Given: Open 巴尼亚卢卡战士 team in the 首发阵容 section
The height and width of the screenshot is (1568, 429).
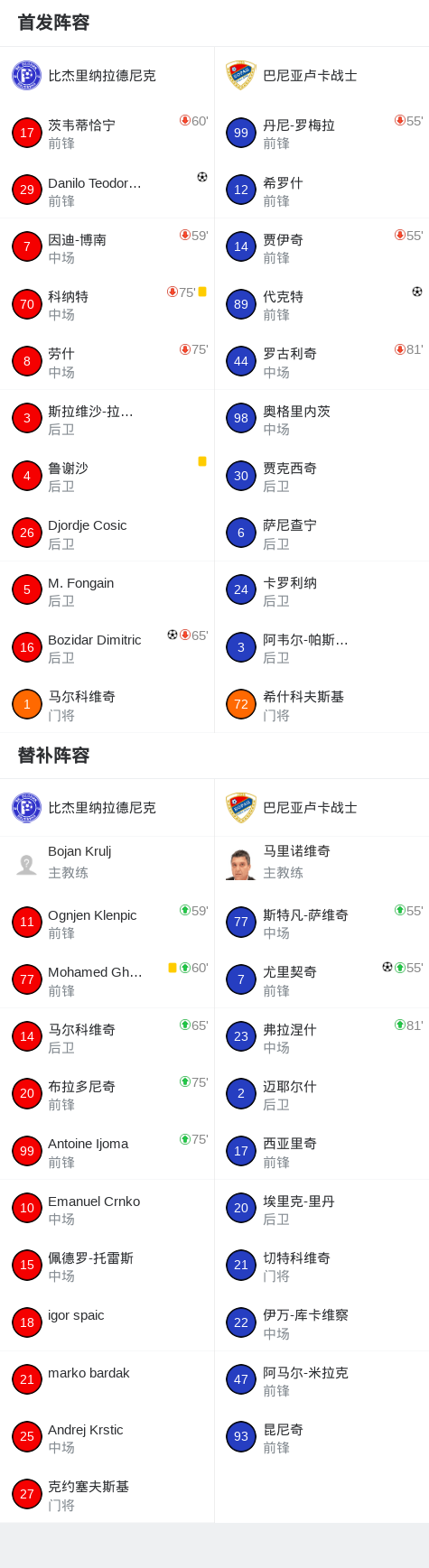Looking at the screenshot, I should coord(322,76).
